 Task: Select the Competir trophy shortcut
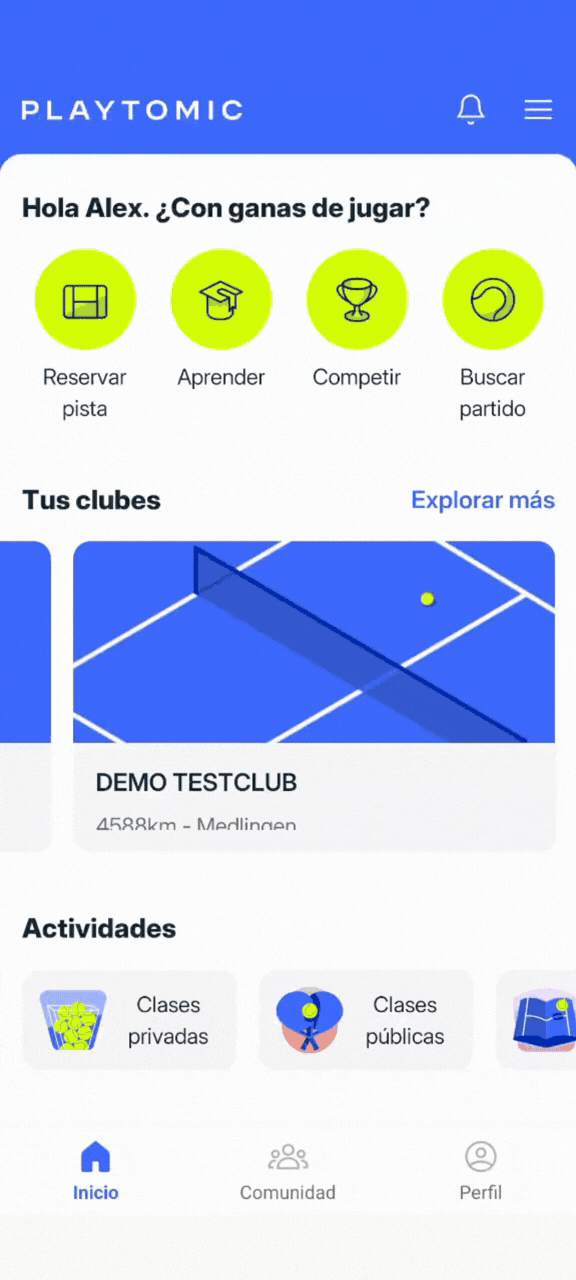(357, 319)
